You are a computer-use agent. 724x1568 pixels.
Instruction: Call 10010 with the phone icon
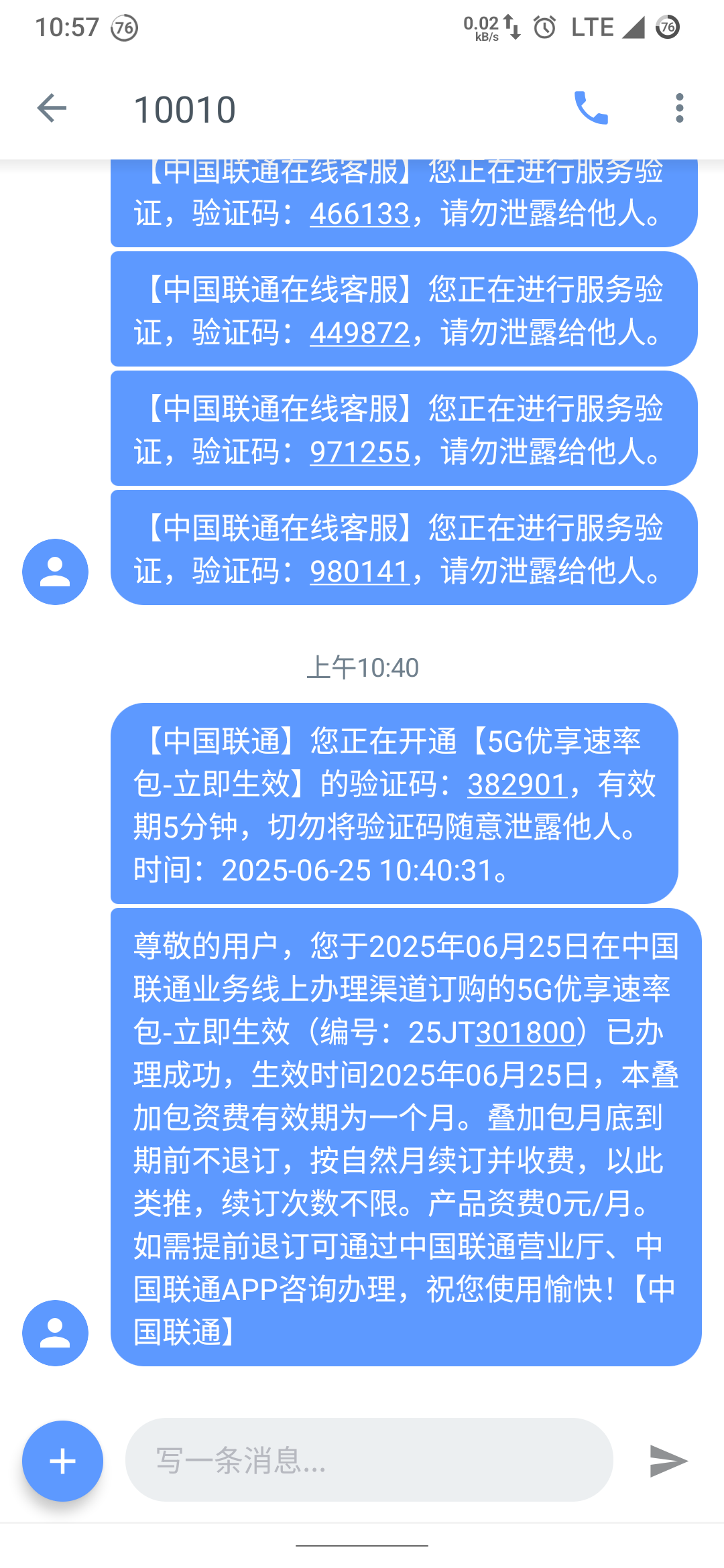click(x=591, y=108)
